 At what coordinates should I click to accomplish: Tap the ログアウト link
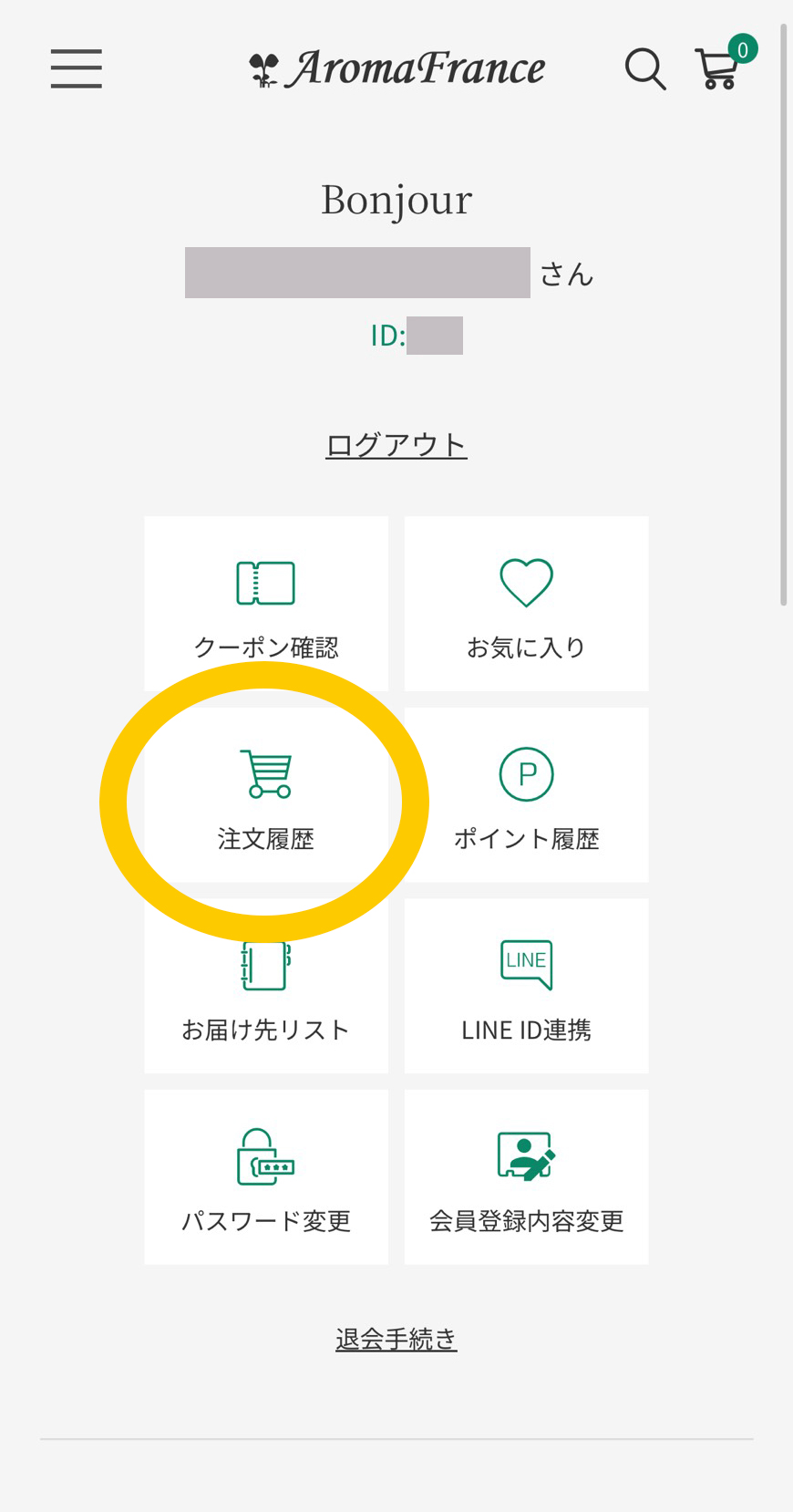coord(396,445)
